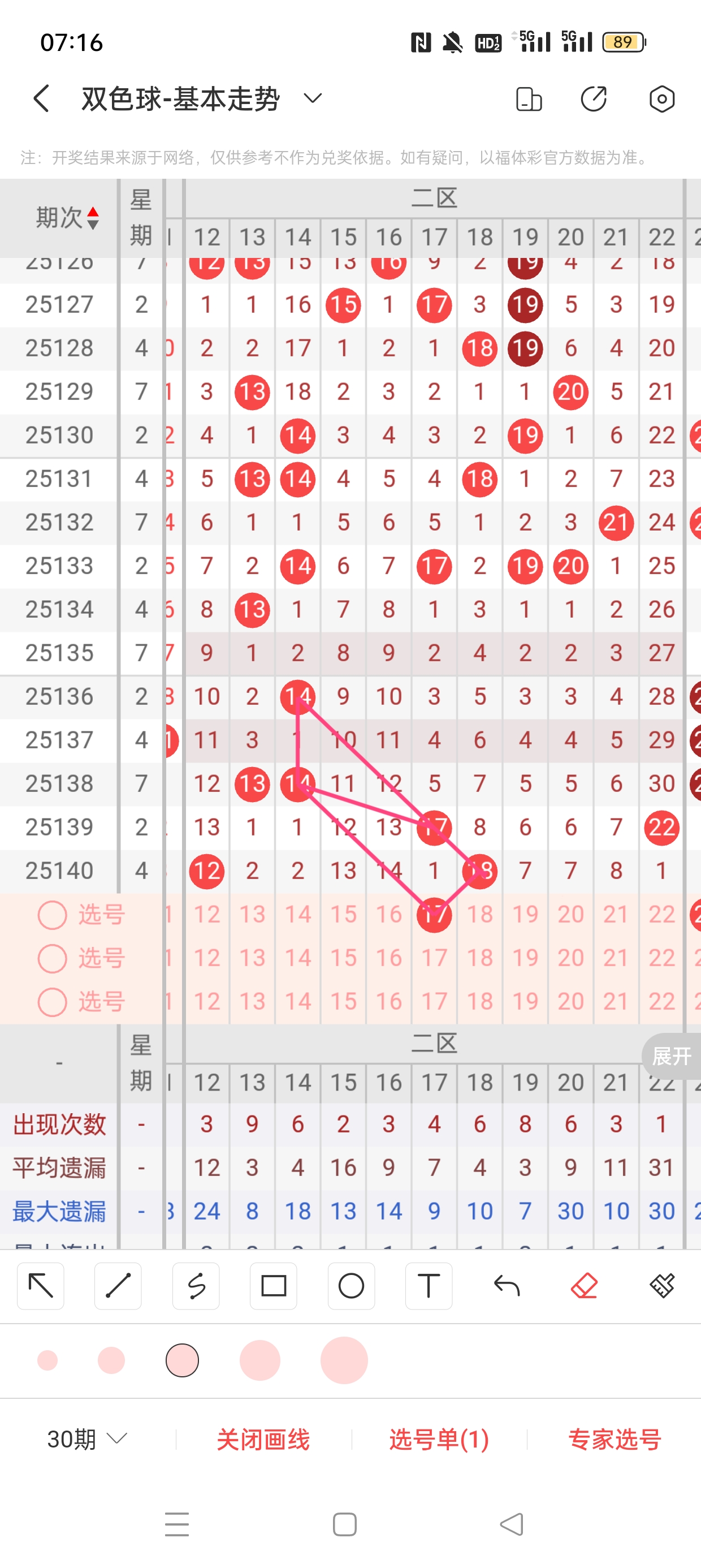701x1568 pixels.
Task: Change the 30期 period count
Action: click(87, 1439)
